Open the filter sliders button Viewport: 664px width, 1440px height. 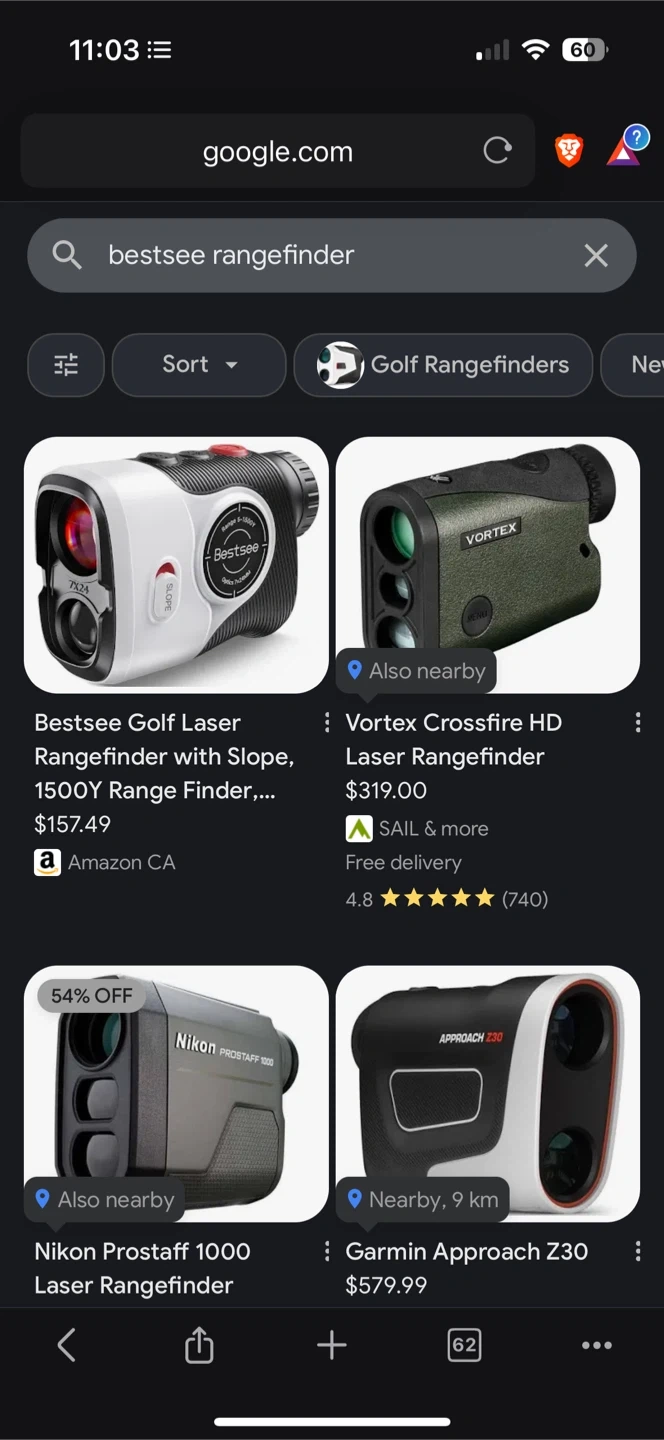(x=66, y=365)
